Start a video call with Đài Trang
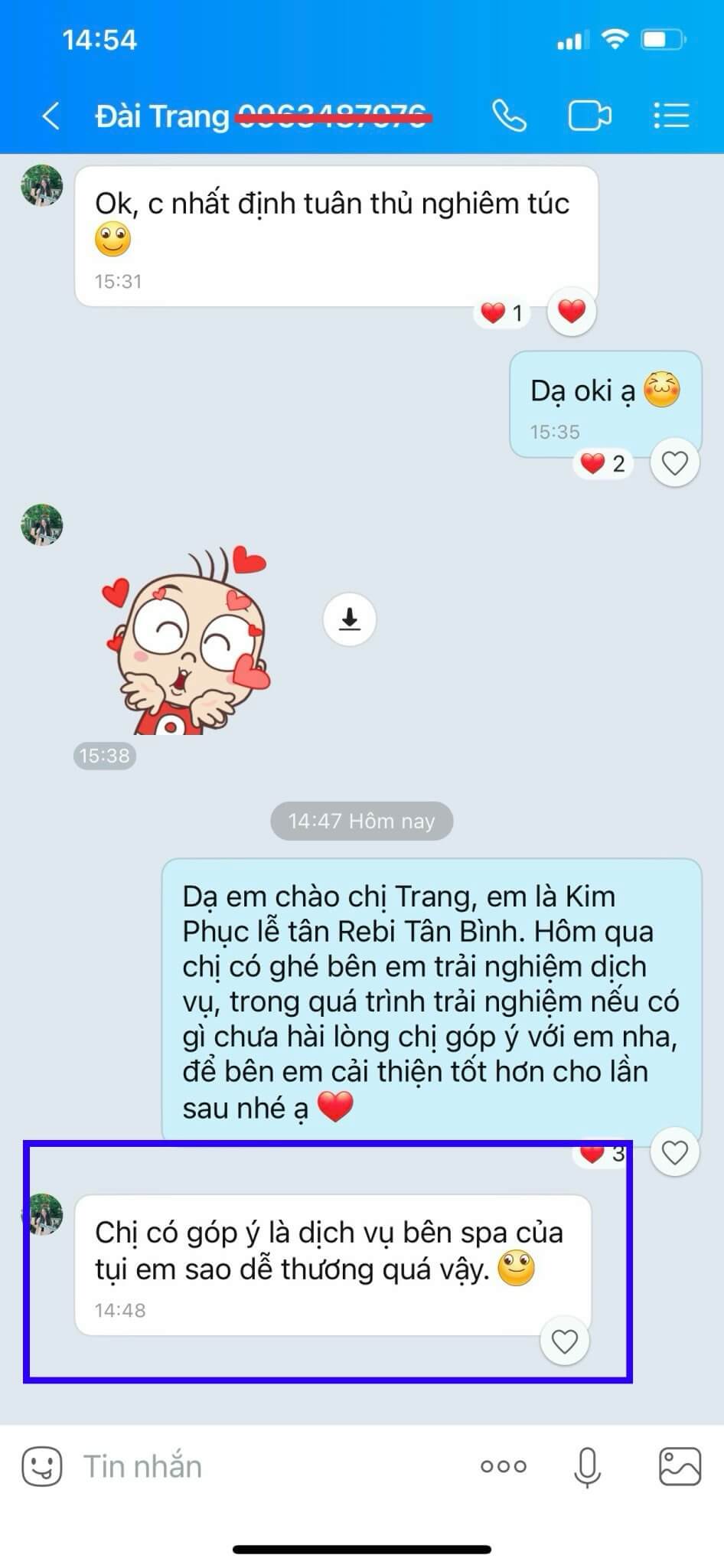 [x=589, y=116]
